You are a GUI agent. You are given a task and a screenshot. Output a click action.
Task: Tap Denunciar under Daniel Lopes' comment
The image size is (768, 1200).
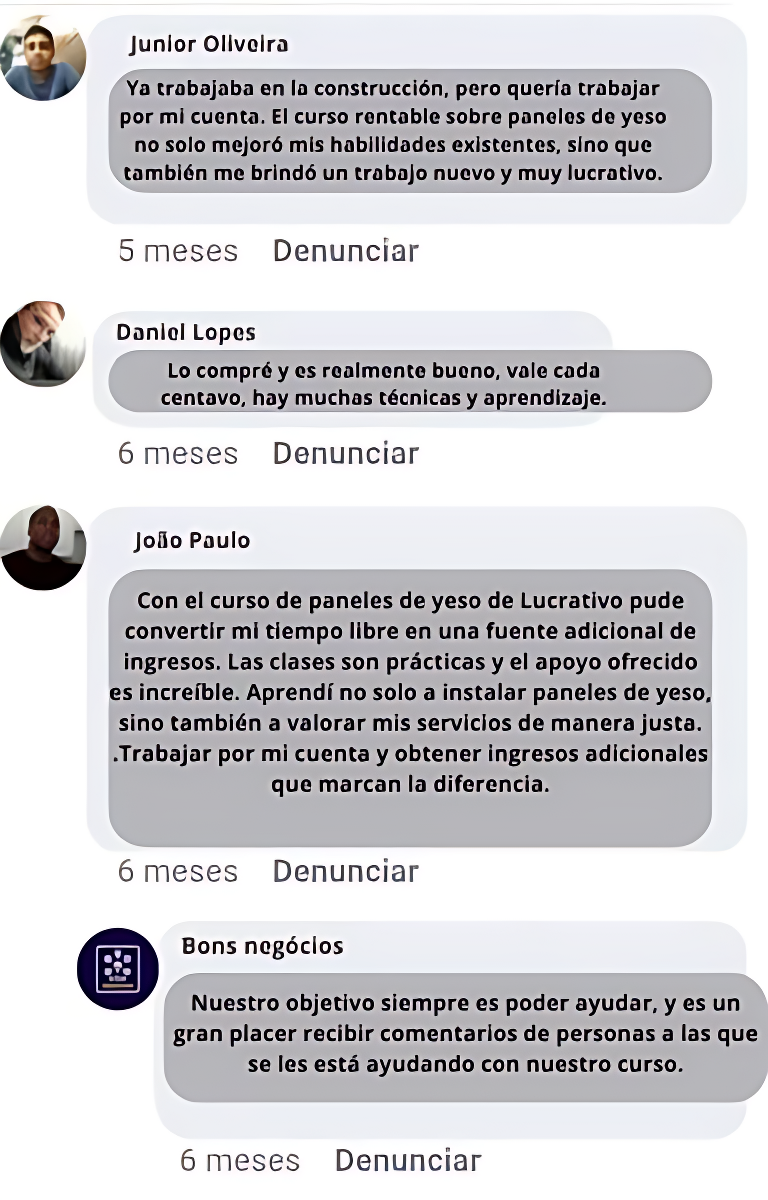345,453
